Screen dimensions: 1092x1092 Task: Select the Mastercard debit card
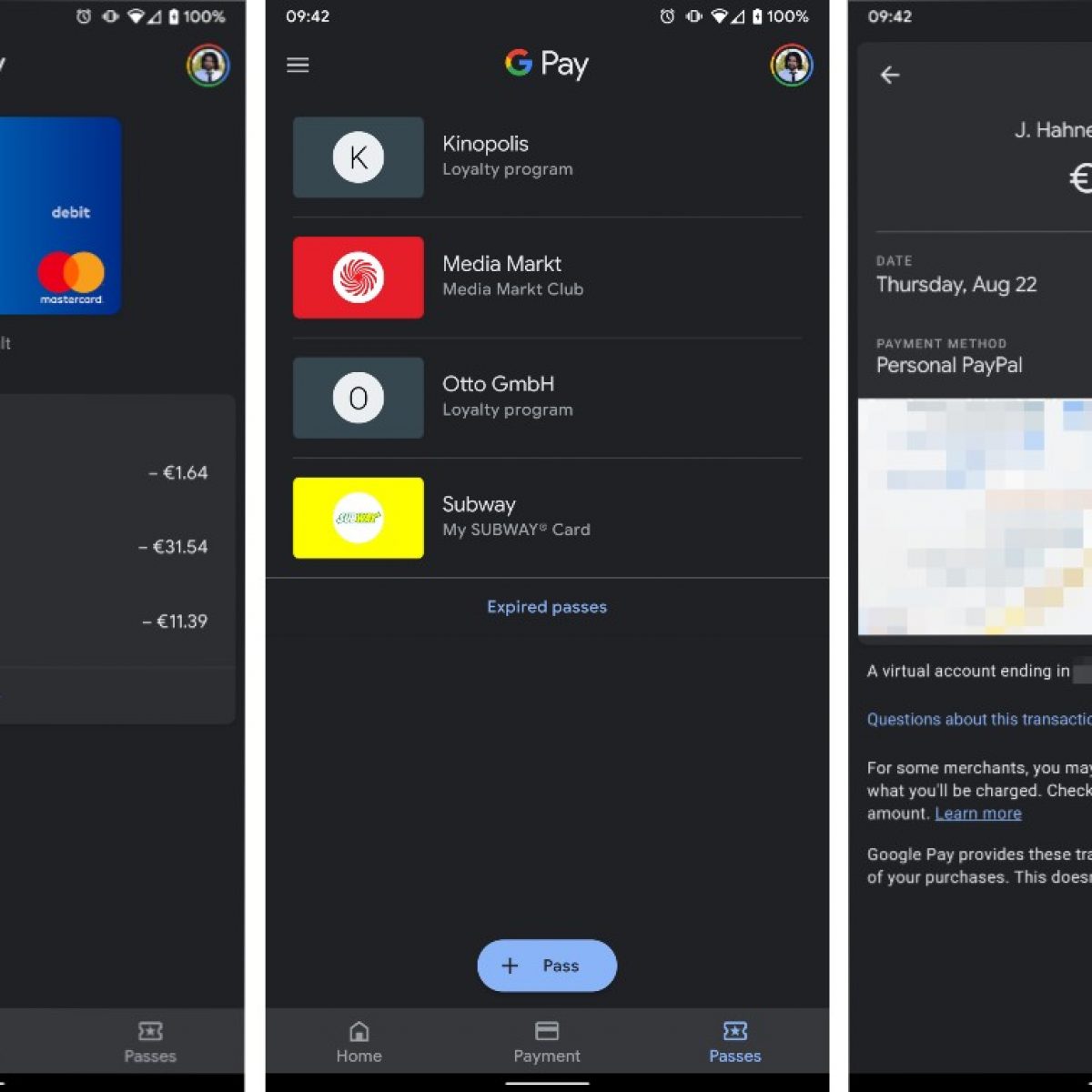(x=60, y=216)
